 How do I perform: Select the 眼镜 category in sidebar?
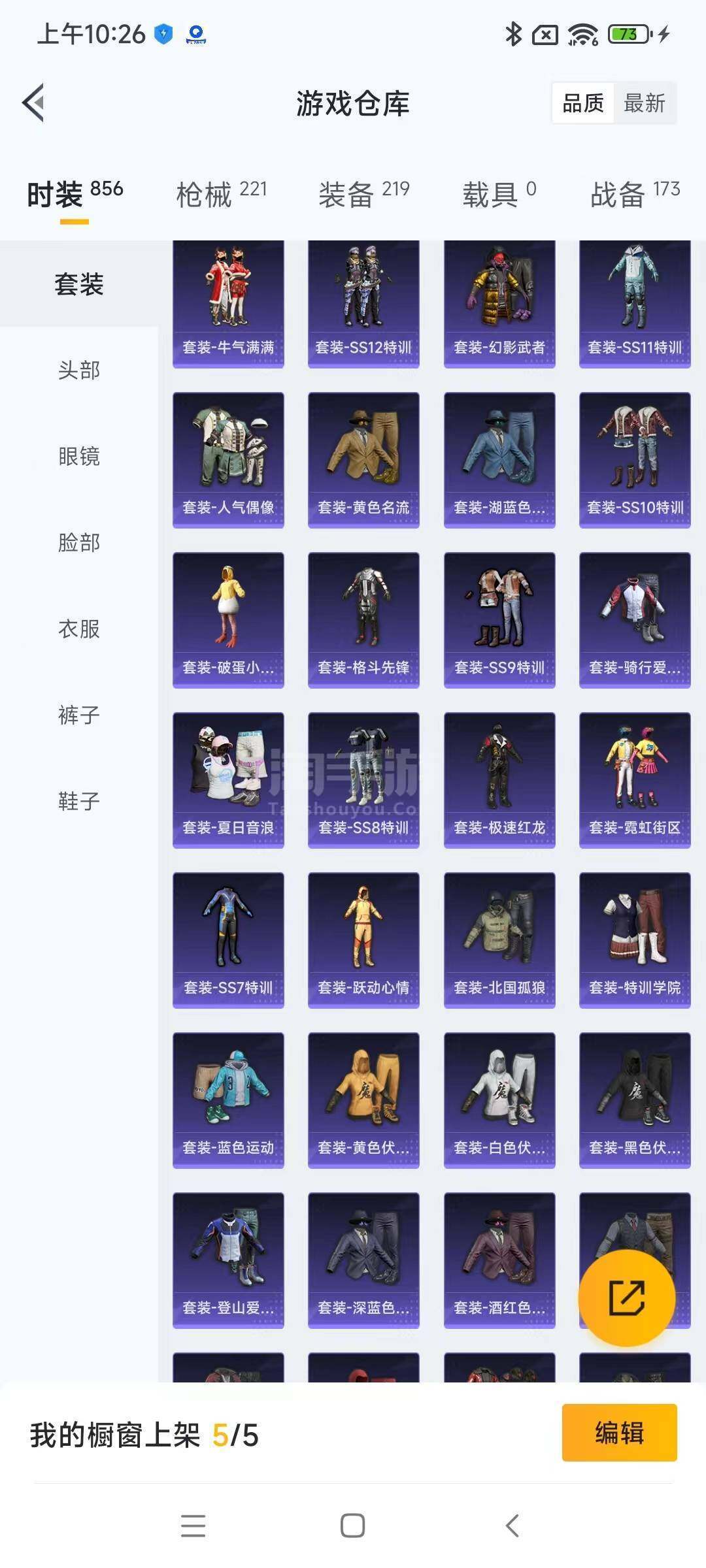pyautogui.click(x=79, y=457)
